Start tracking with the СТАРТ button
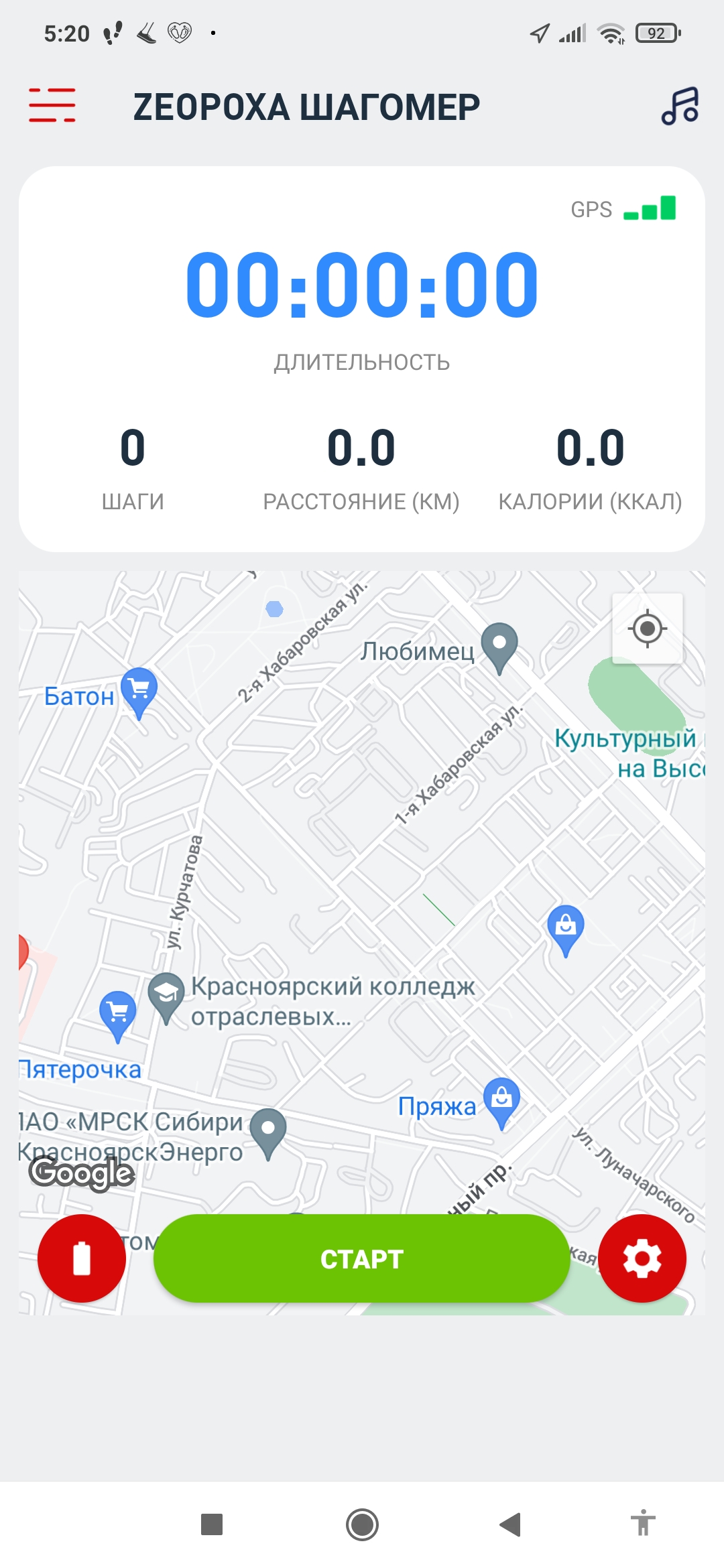724x1568 pixels. (361, 1258)
